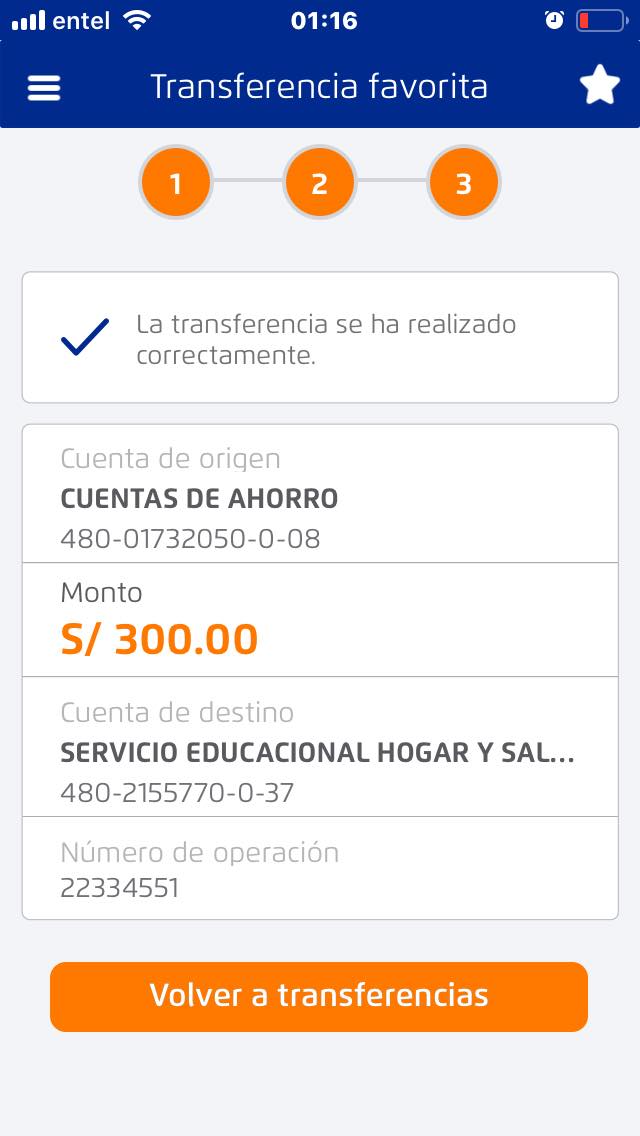
Task: Tap the favorites star icon
Action: click(x=599, y=86)
